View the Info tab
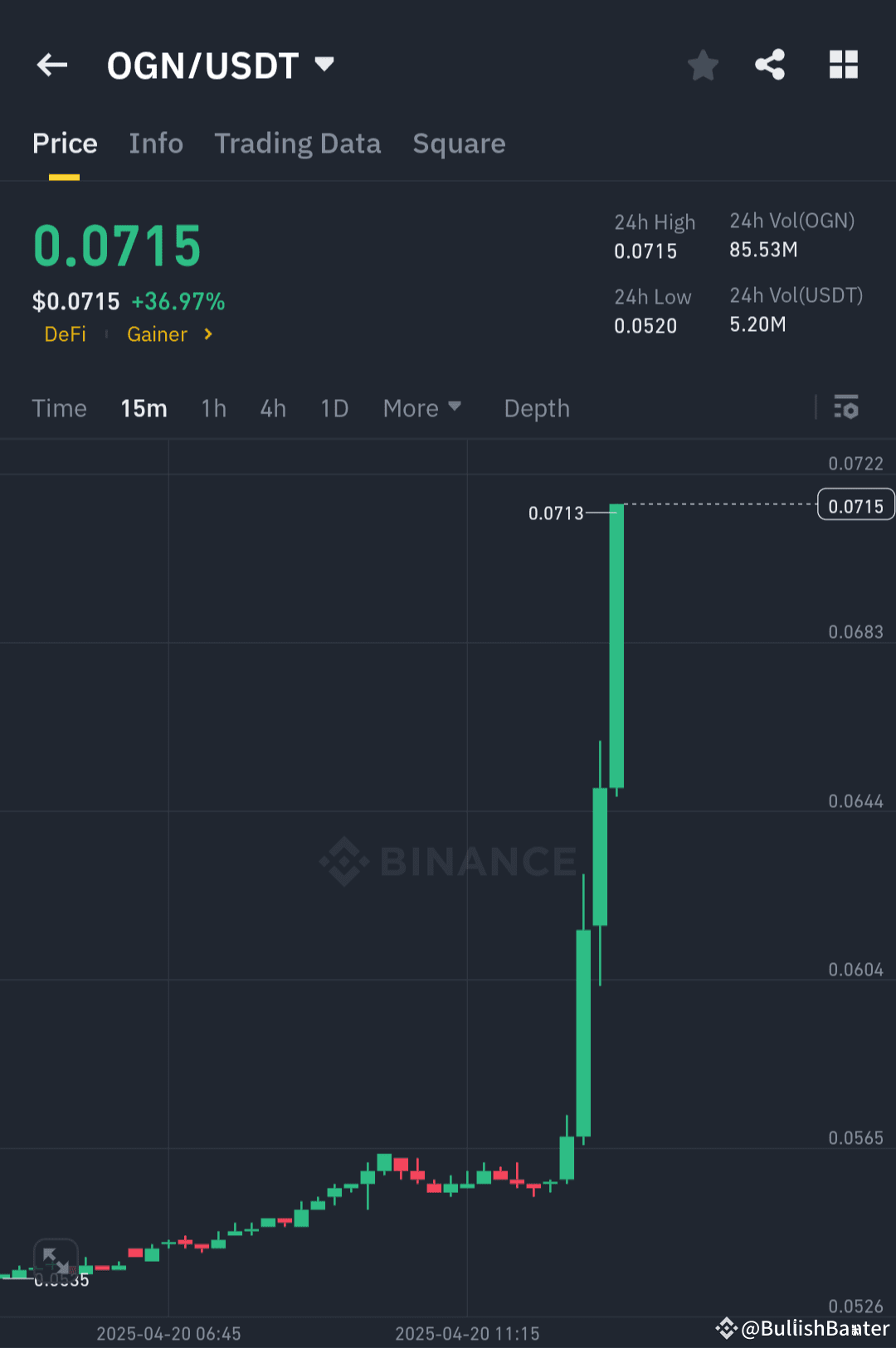896x1348 pixels. [155, 144]
